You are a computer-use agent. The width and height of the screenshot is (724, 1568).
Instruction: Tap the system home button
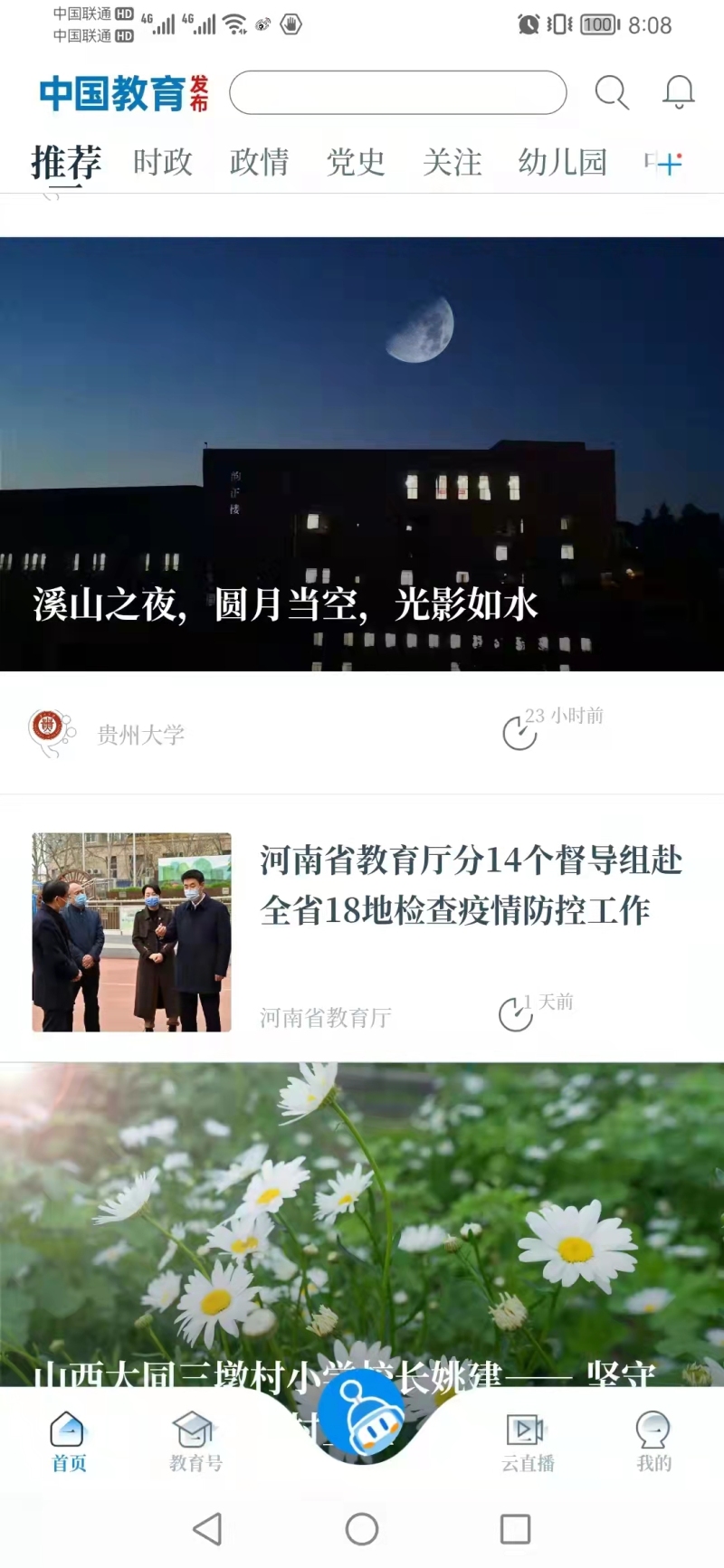pos(362,1529)
